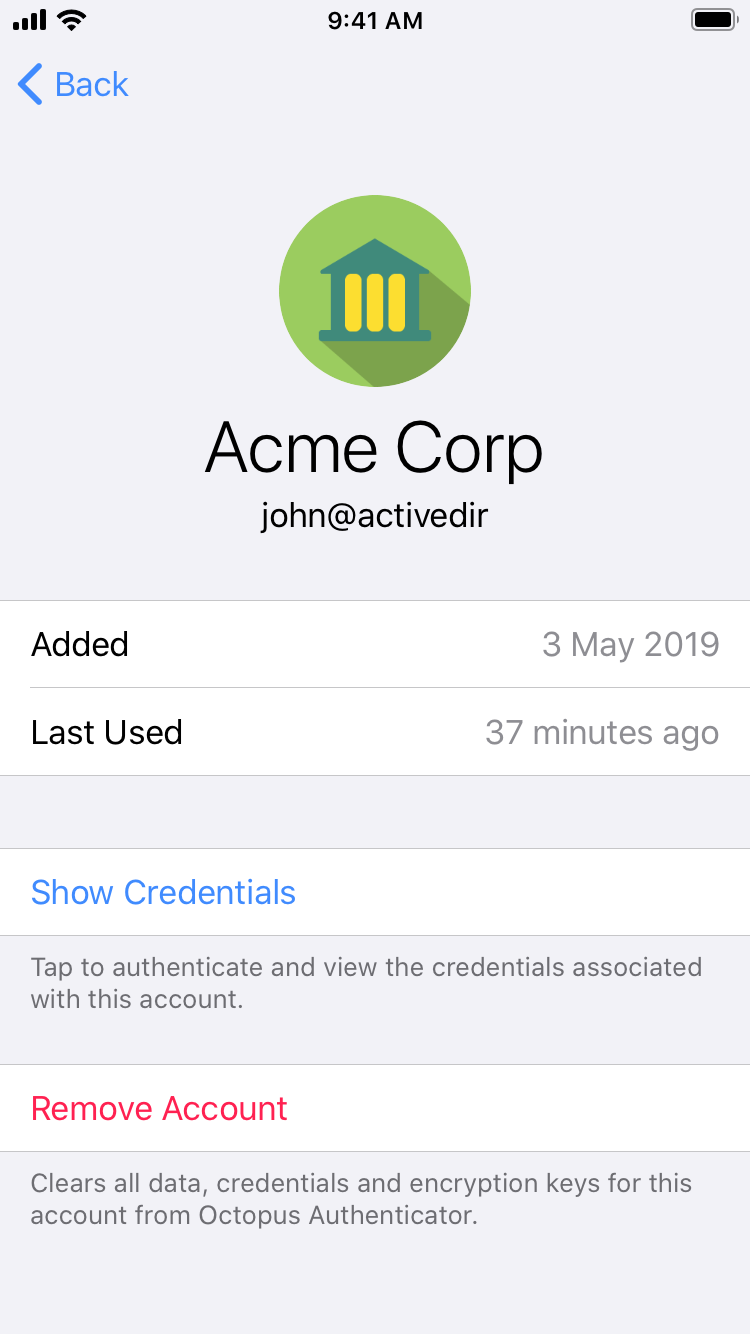Tap the Show Credentials description text

[367, 983]
